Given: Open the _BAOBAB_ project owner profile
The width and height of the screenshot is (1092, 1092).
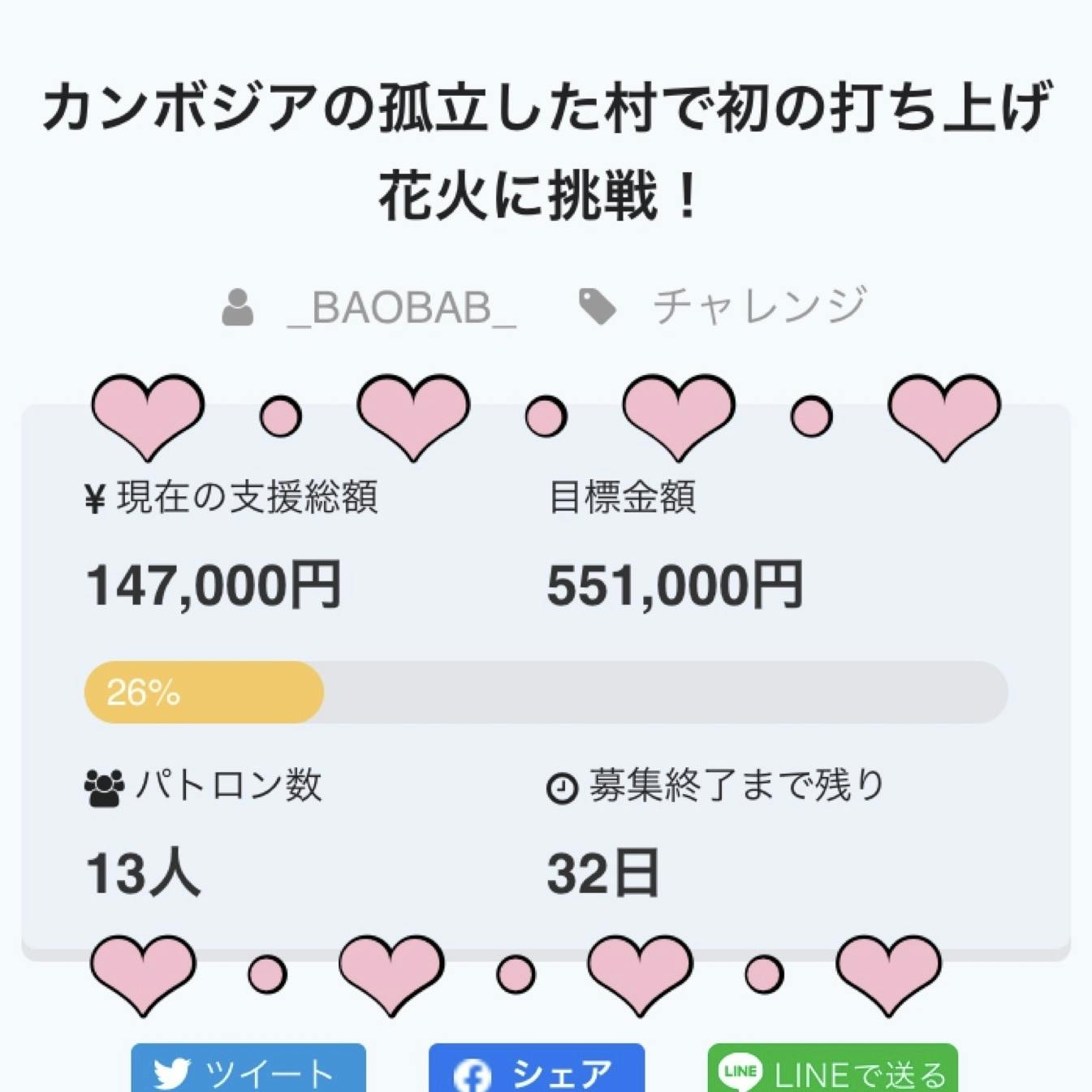Looking at the screenshot, I should click(x=401, y=308).
